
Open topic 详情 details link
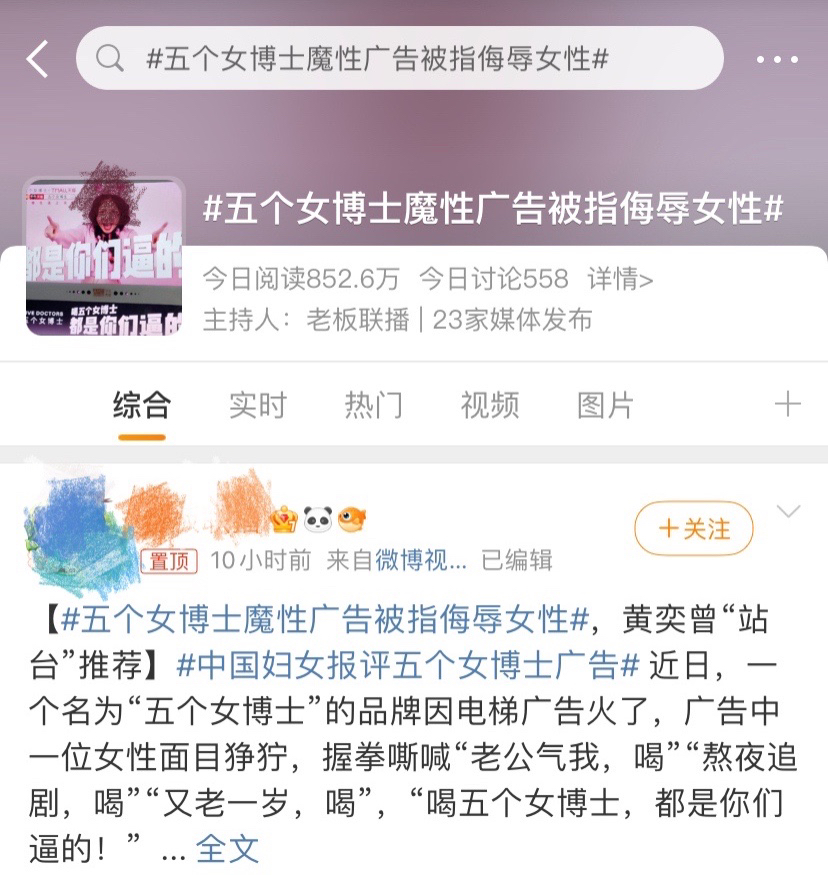click(x=620, y=278)
